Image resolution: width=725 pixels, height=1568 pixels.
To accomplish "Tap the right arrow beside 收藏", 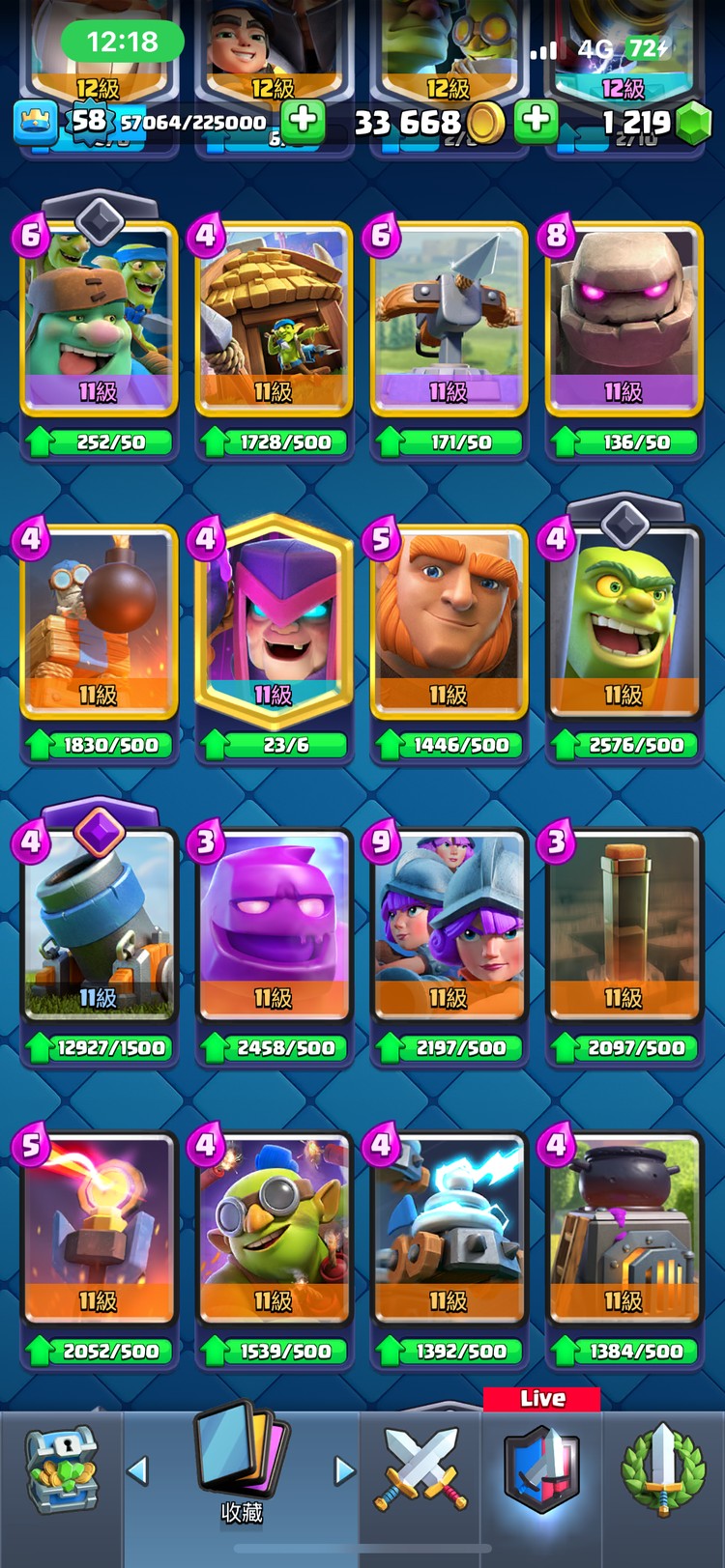I will click(344, 1470).
